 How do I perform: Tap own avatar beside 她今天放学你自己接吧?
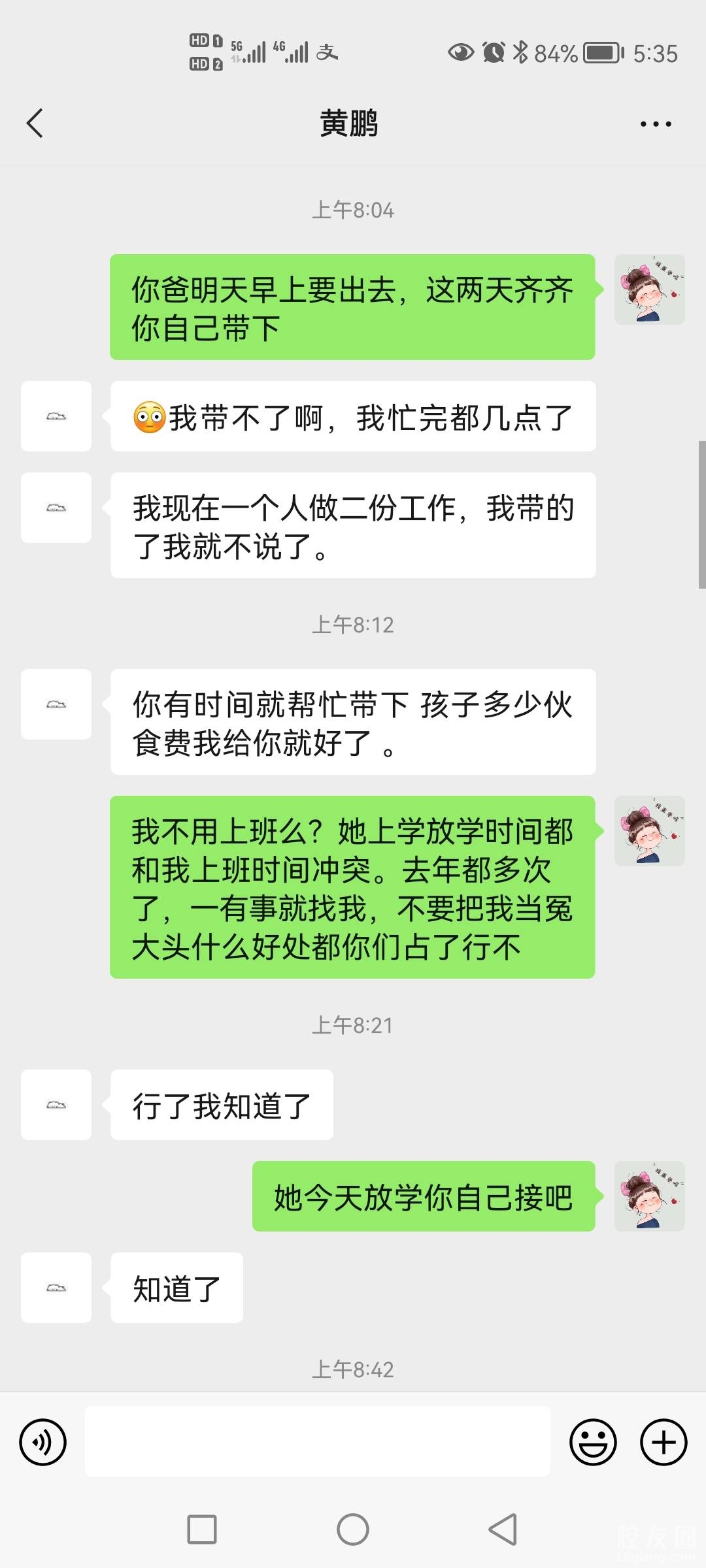point(649,1196)
